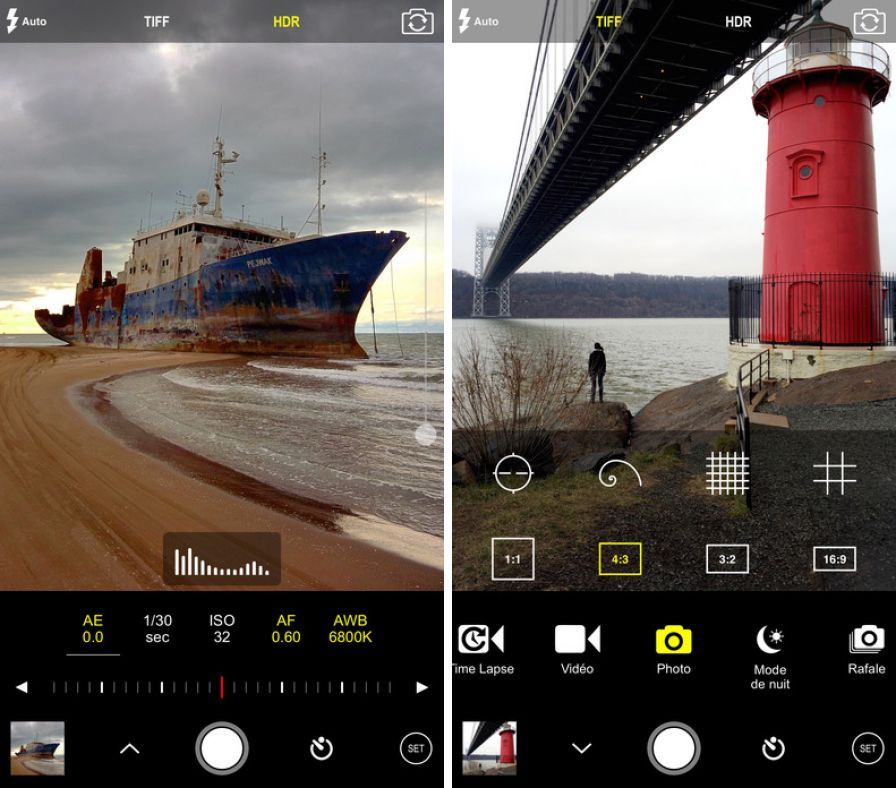Screen dimensions: 896x788
Task: Expand the options panel with the up chevron
Action: (130, 748)
